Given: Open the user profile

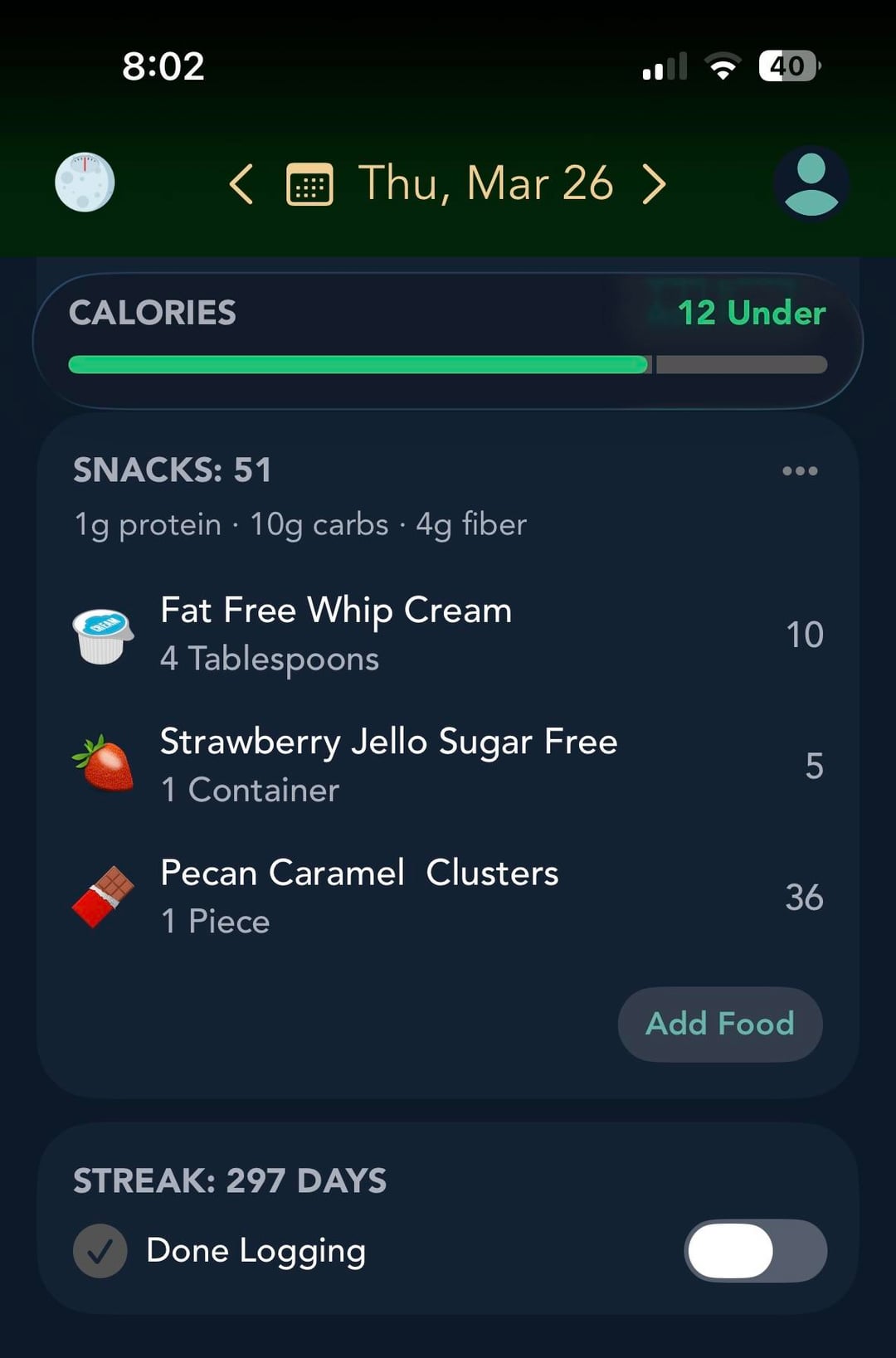Looking at the screenshot, I should click(811, 183).
